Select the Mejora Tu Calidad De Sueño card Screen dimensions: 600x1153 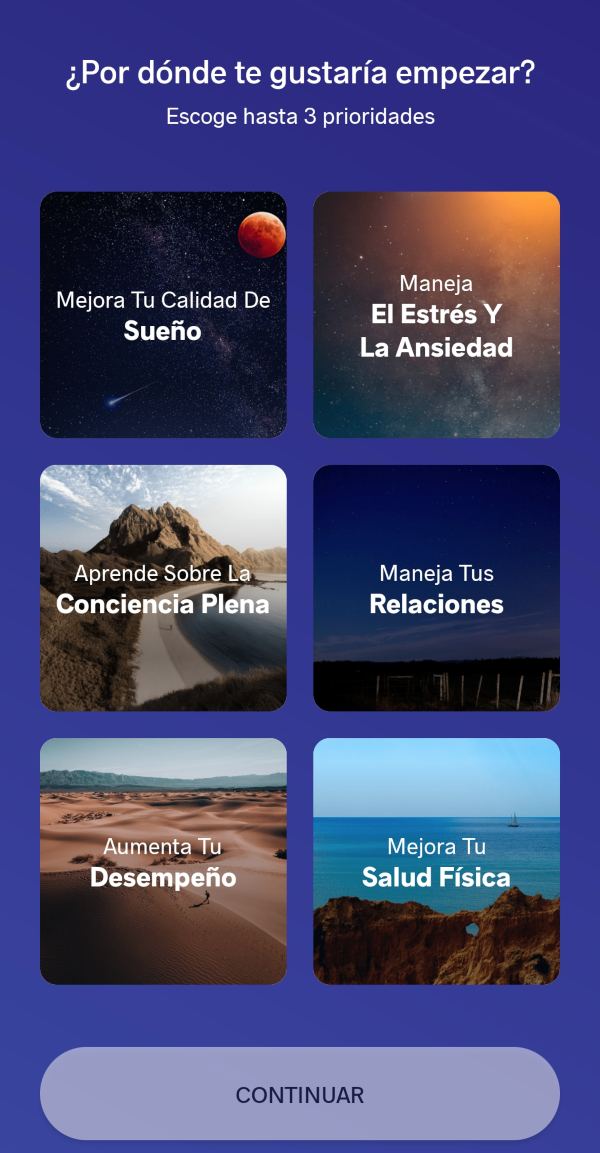pyautogui.click(x=163, y=315)
